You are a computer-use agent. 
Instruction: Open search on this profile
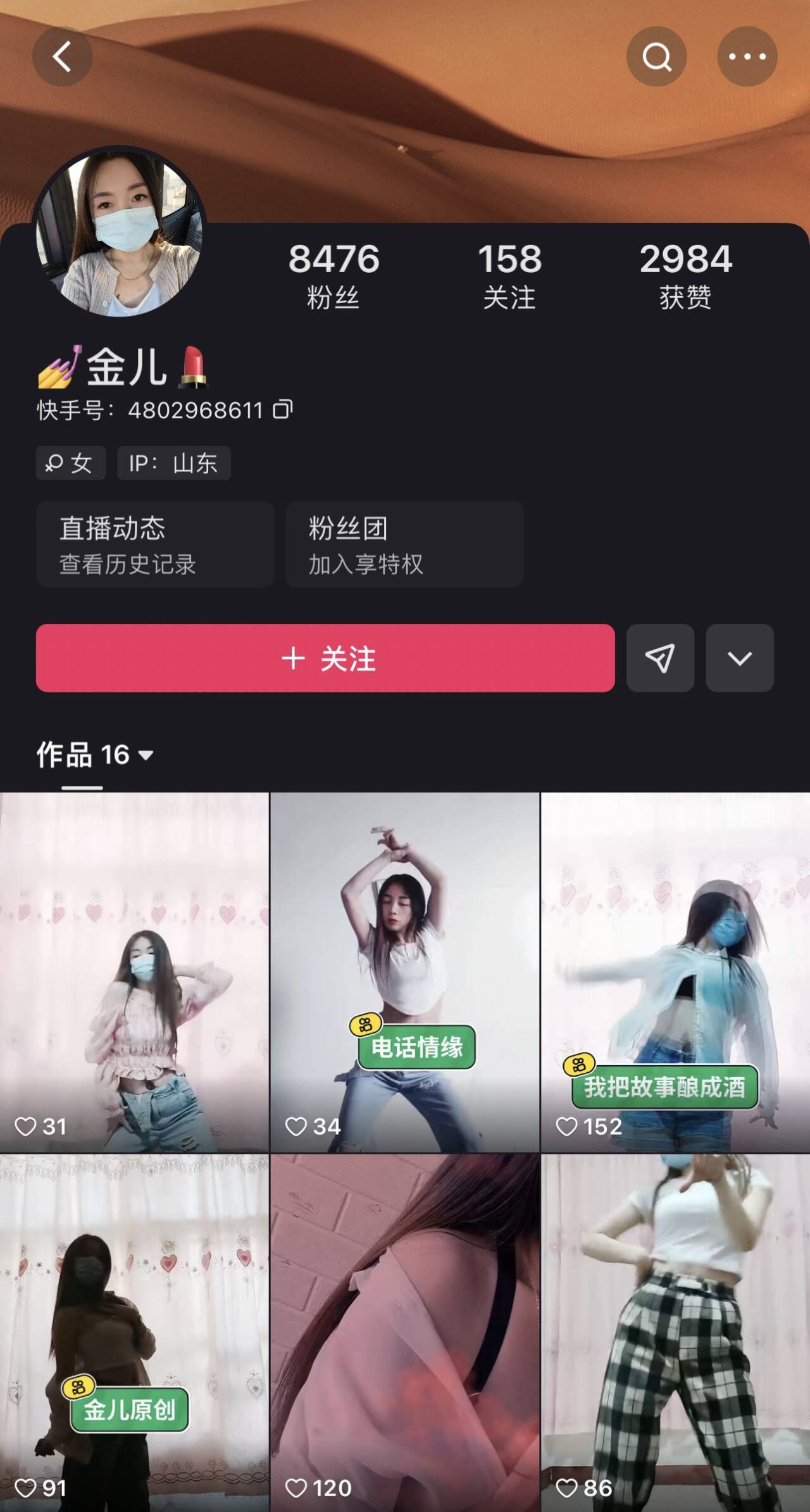coord(656,57)
